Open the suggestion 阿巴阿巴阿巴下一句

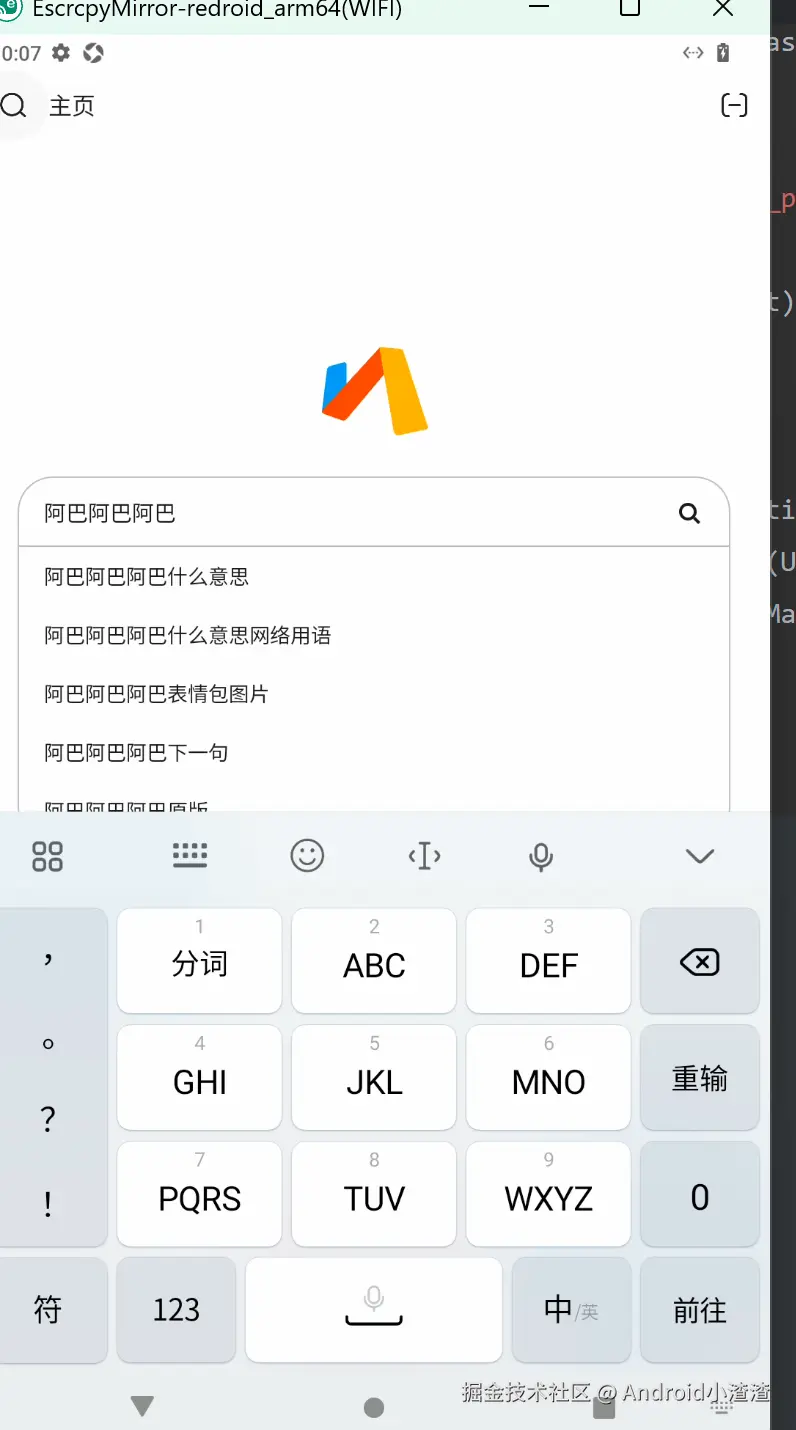(x=136, y=752)
